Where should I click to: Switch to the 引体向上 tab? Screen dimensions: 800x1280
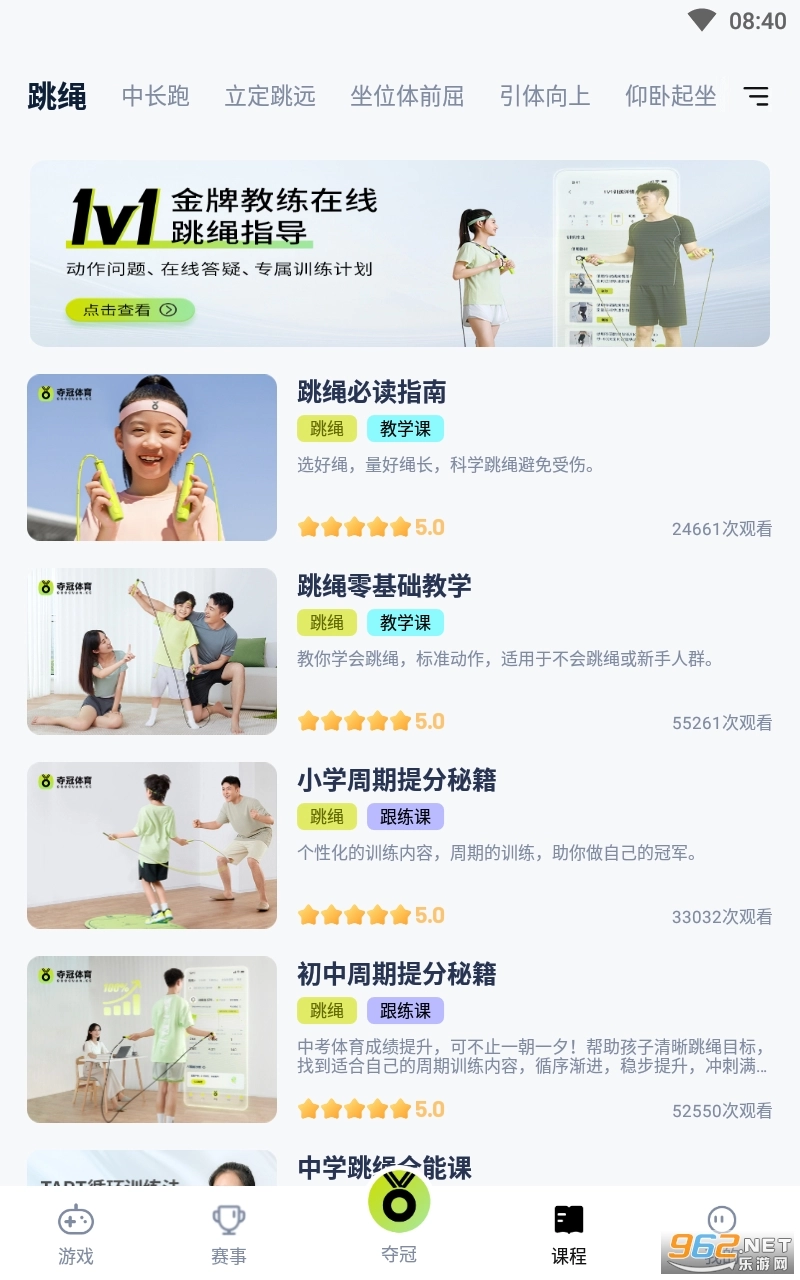(544, 96)
